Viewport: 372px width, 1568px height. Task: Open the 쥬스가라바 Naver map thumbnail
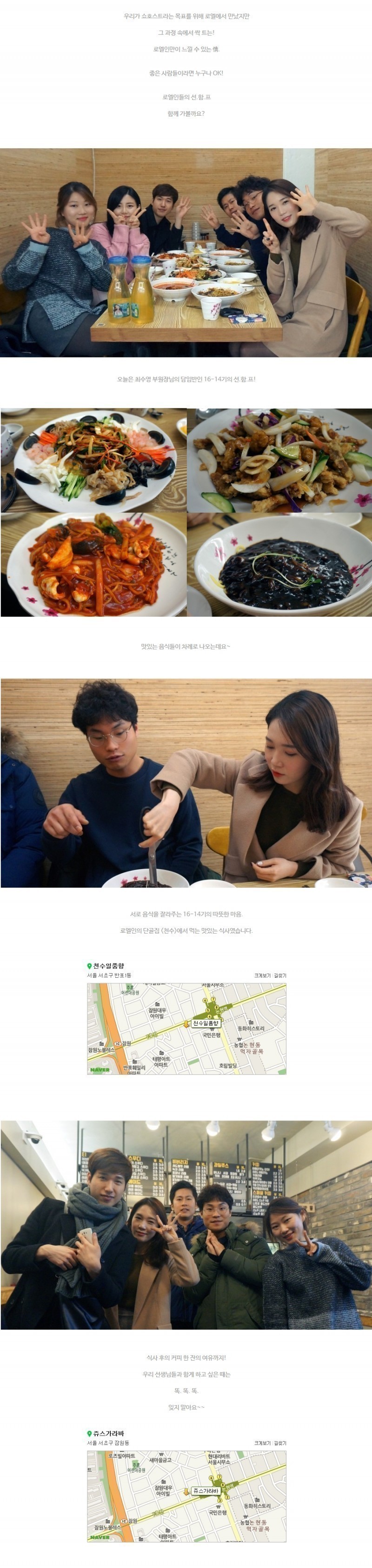point(186,1496)
